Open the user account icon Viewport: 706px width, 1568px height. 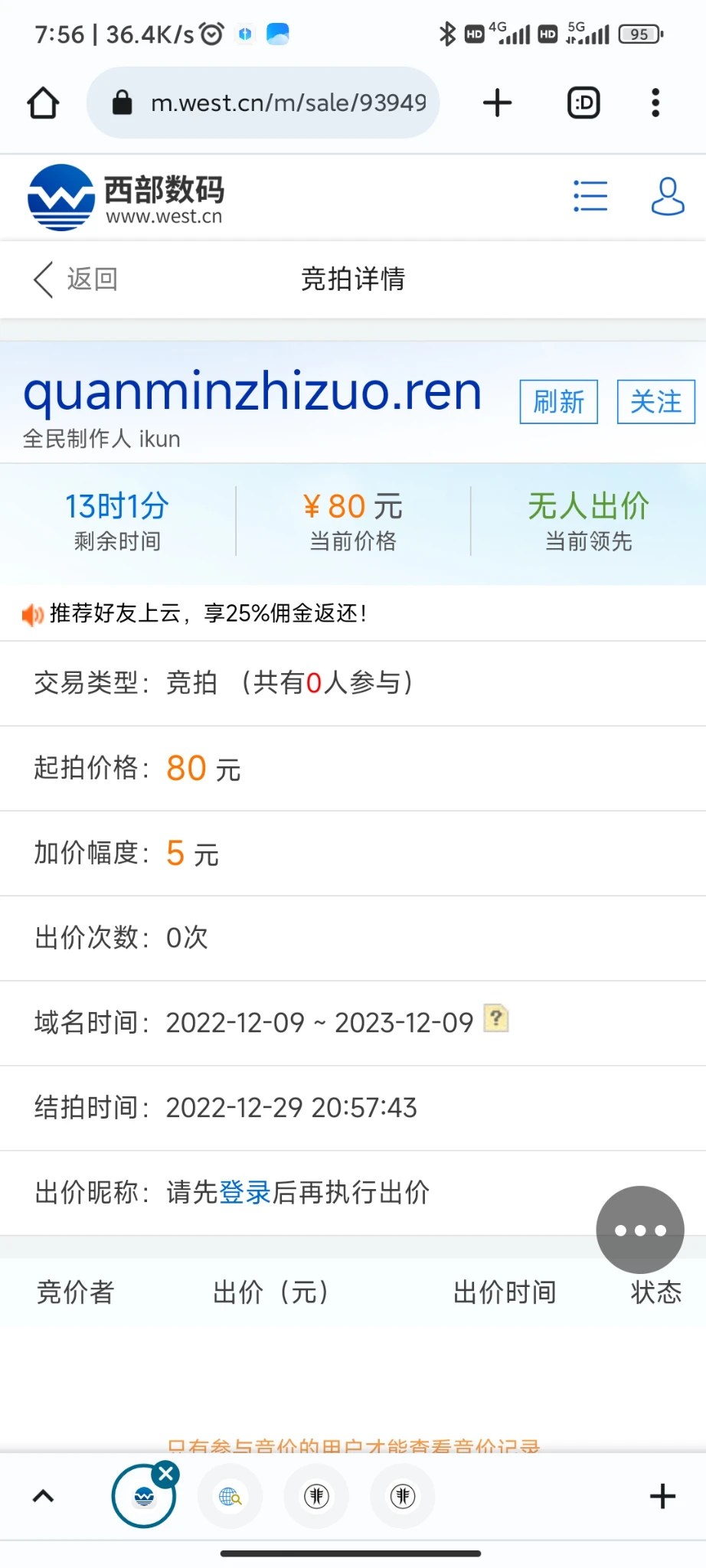(x=667, y=196)
